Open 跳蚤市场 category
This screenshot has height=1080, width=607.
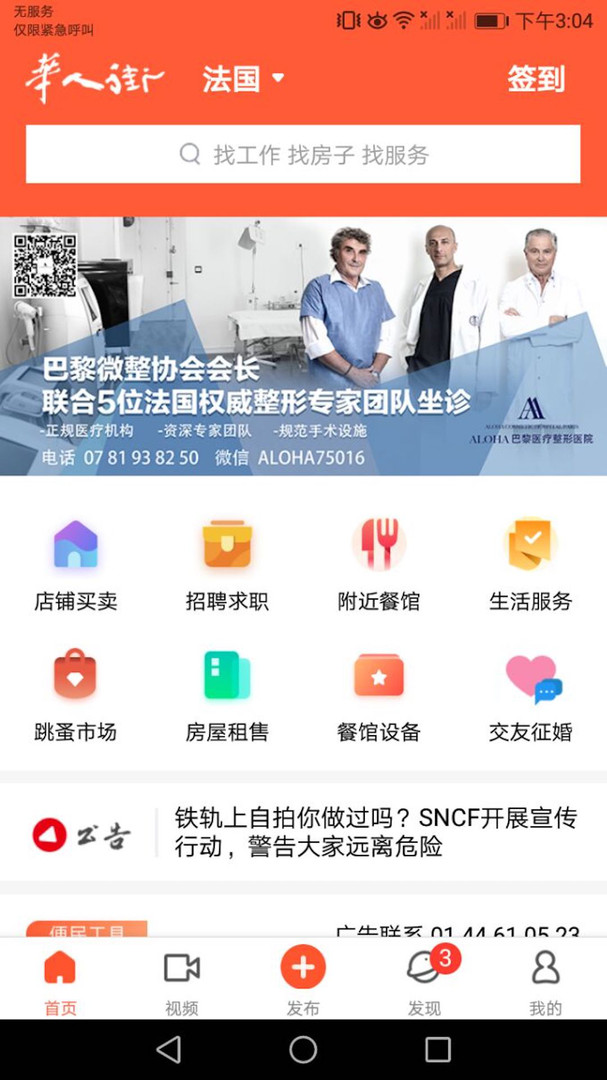click(76, 695)
